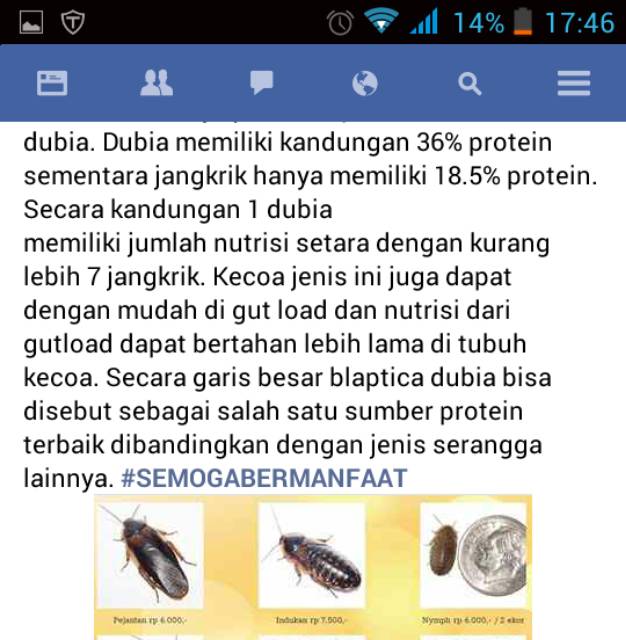Open the #SEMOGABERMANFAAT hashtag
This screenshot has height=640, width=626.
tap(264, 478)
